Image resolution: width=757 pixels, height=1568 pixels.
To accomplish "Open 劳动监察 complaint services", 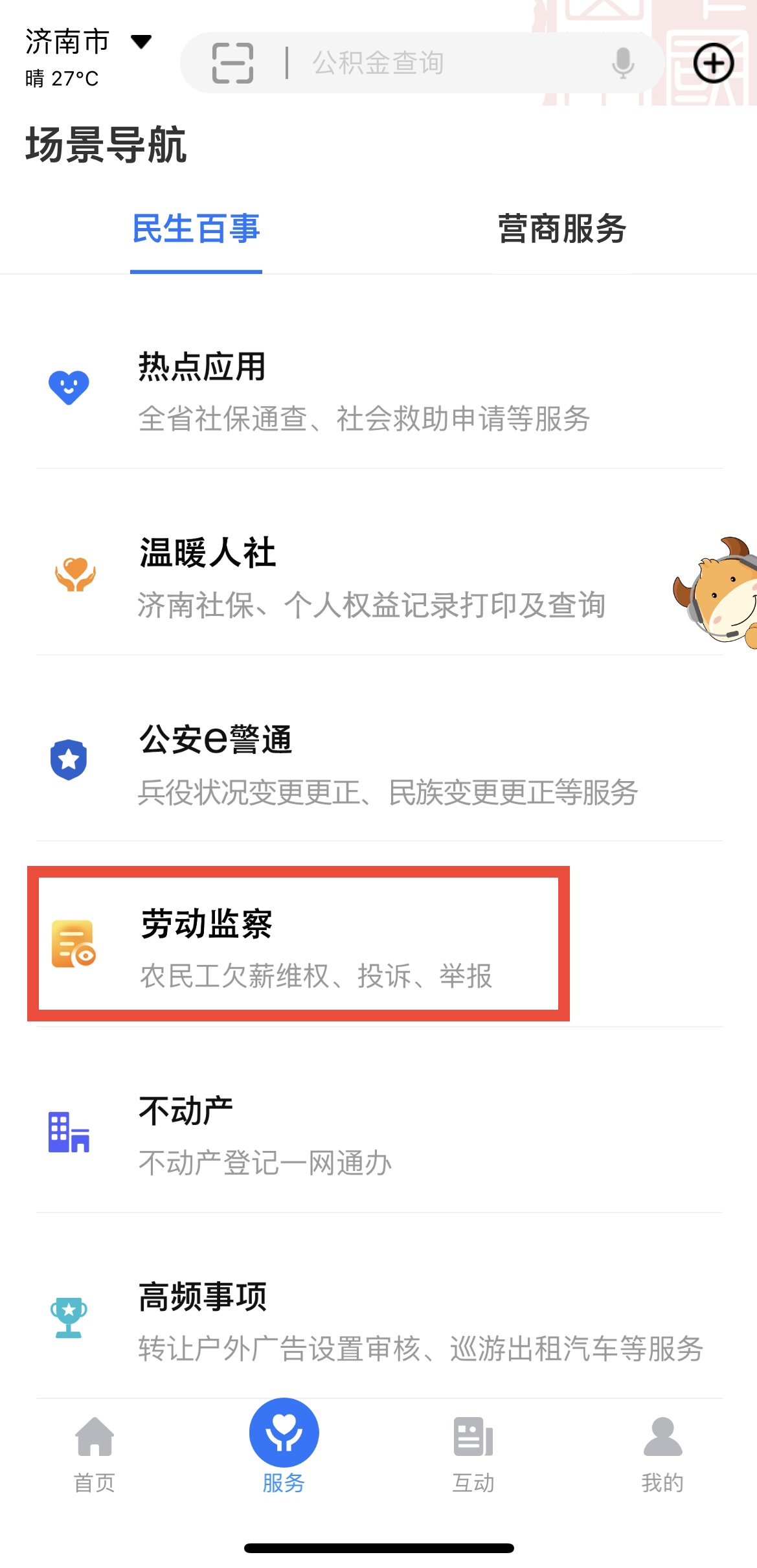I will click(x=298, y=947).
